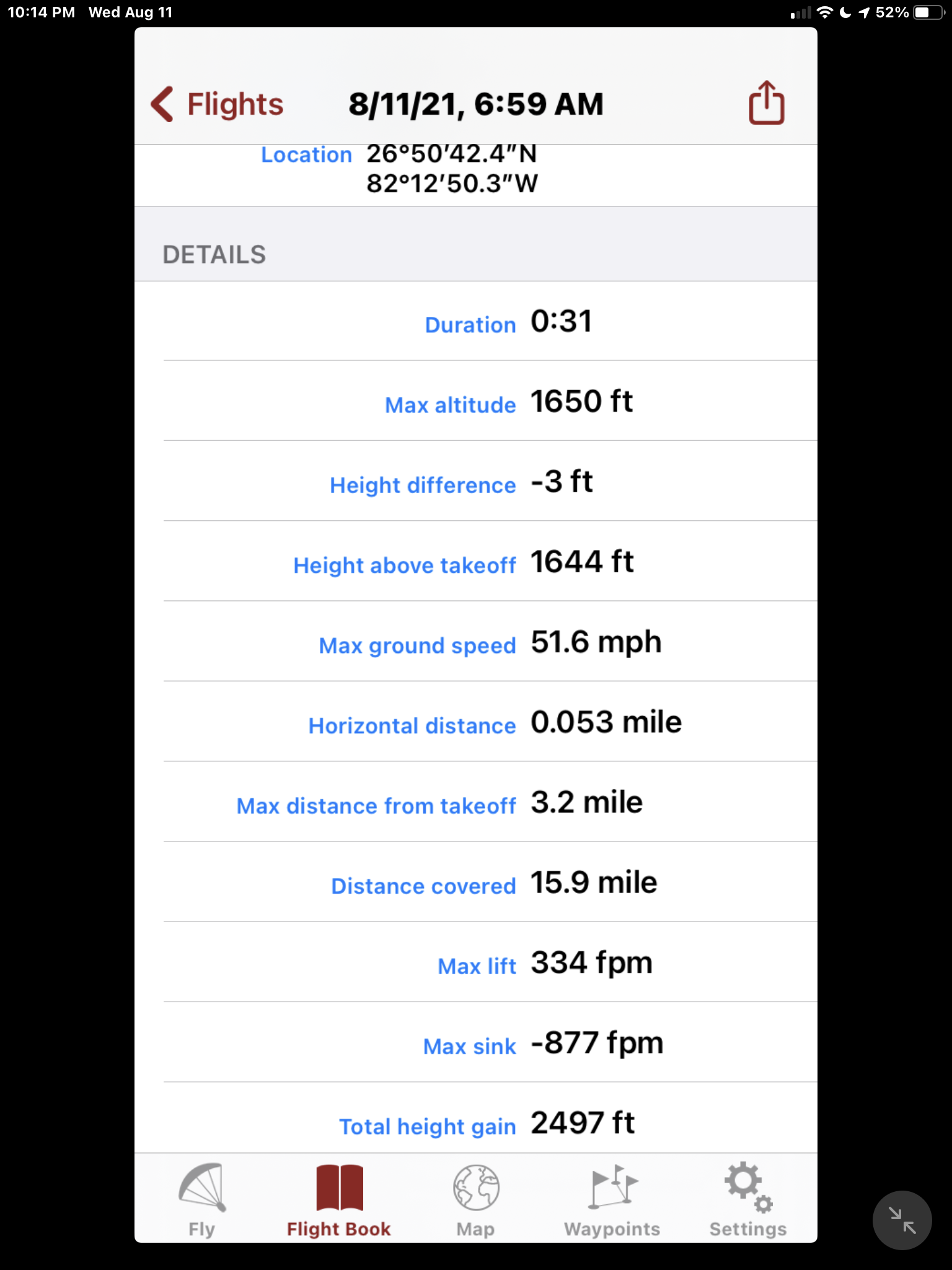
Task: Share this flight record
Action: (x=766, y=103)
